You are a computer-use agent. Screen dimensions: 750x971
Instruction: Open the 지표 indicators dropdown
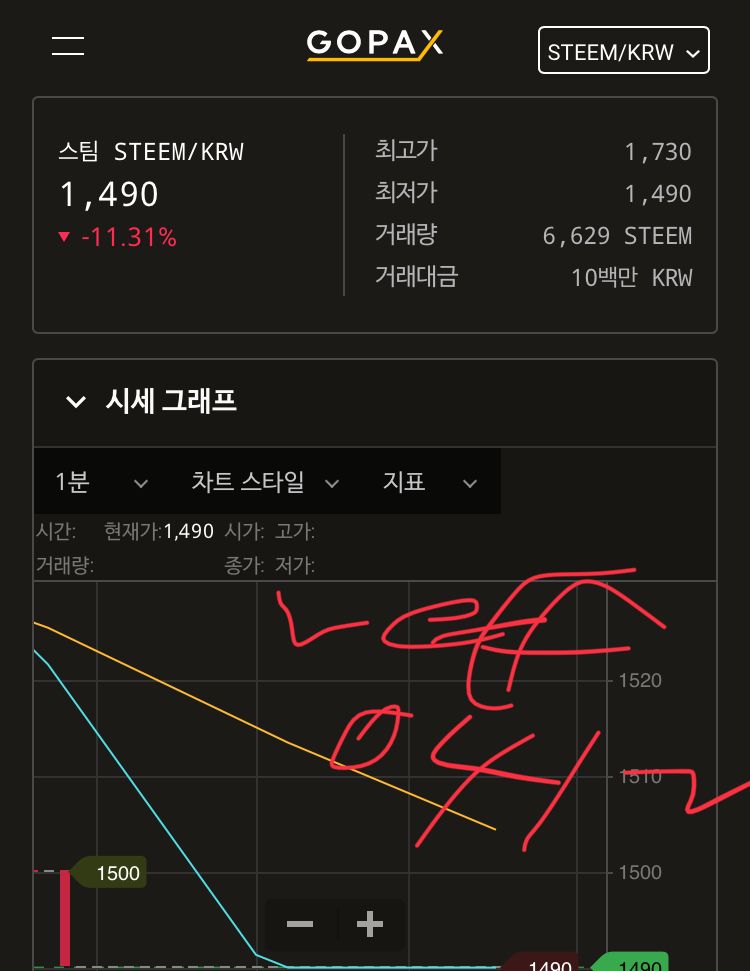[429, 483]
